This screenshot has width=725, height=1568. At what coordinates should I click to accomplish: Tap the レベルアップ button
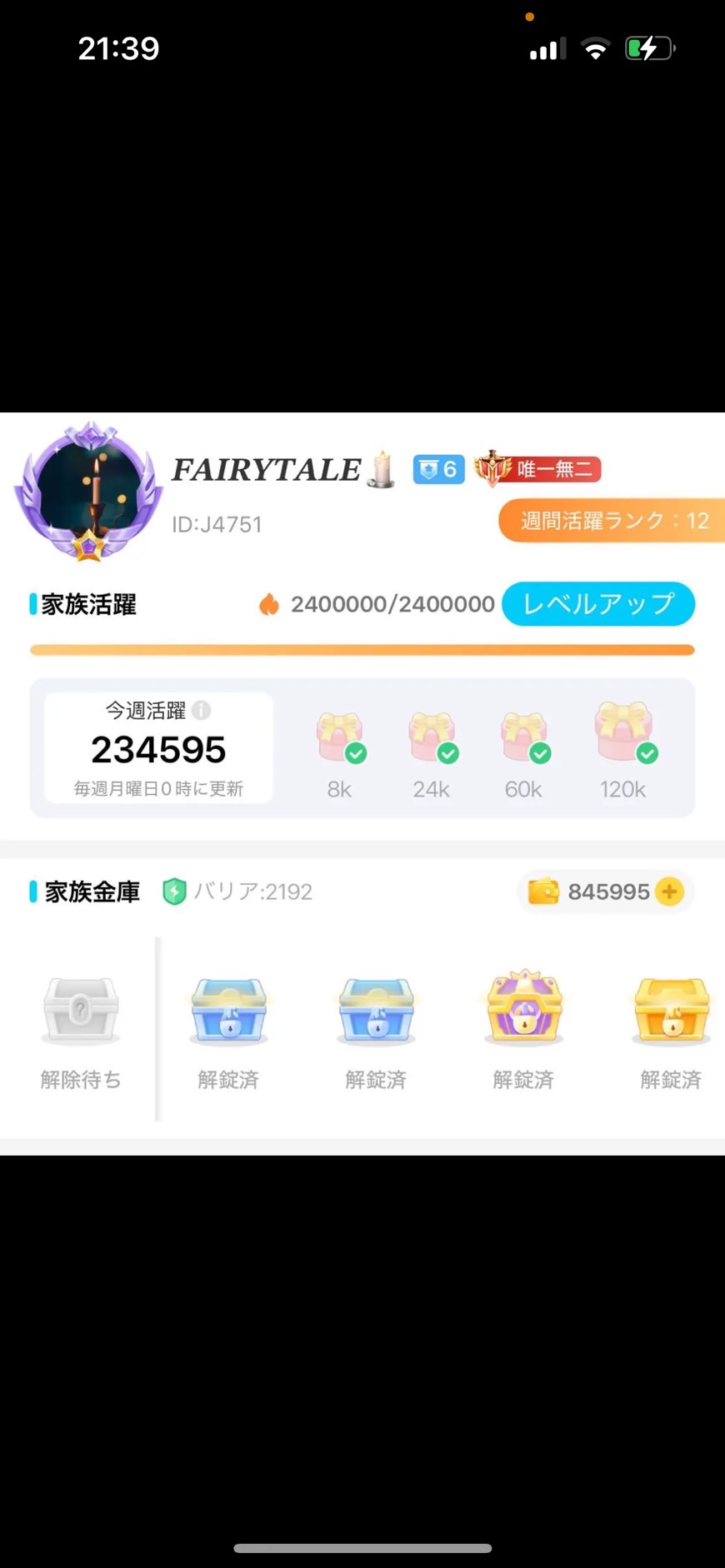(x=597, y=604)
